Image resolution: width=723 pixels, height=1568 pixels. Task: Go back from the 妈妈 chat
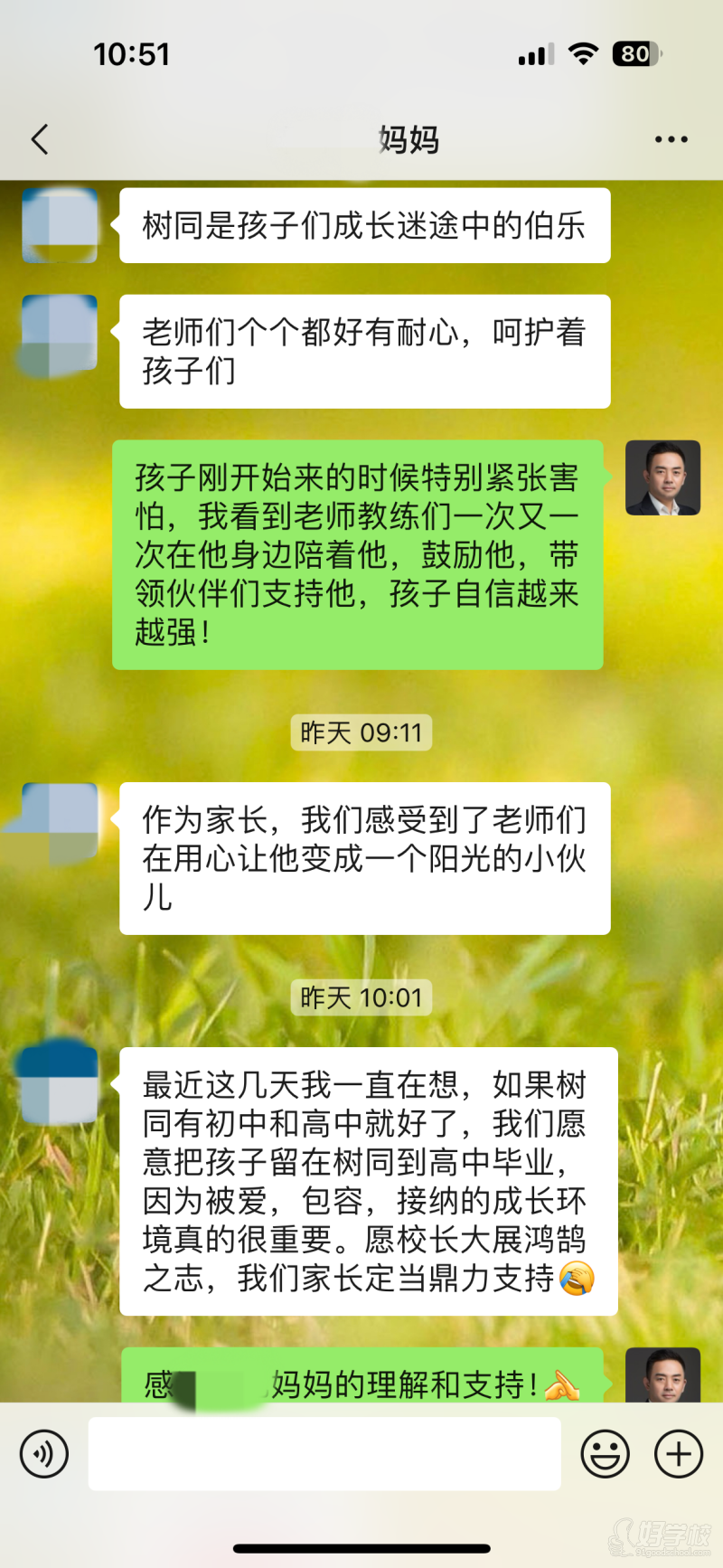click(x=40, y=140)
